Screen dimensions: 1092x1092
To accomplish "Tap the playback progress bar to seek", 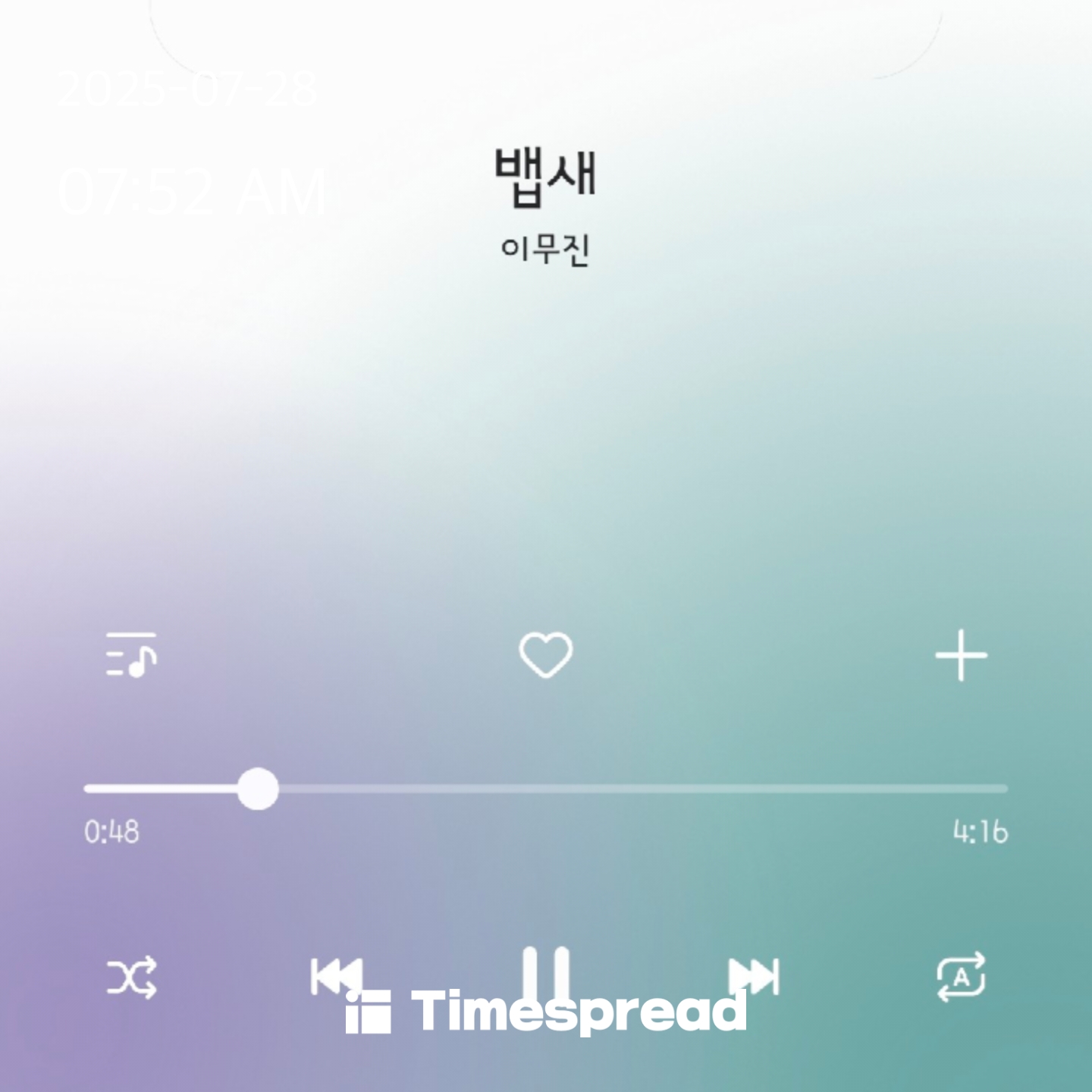I will coord(545,789).
